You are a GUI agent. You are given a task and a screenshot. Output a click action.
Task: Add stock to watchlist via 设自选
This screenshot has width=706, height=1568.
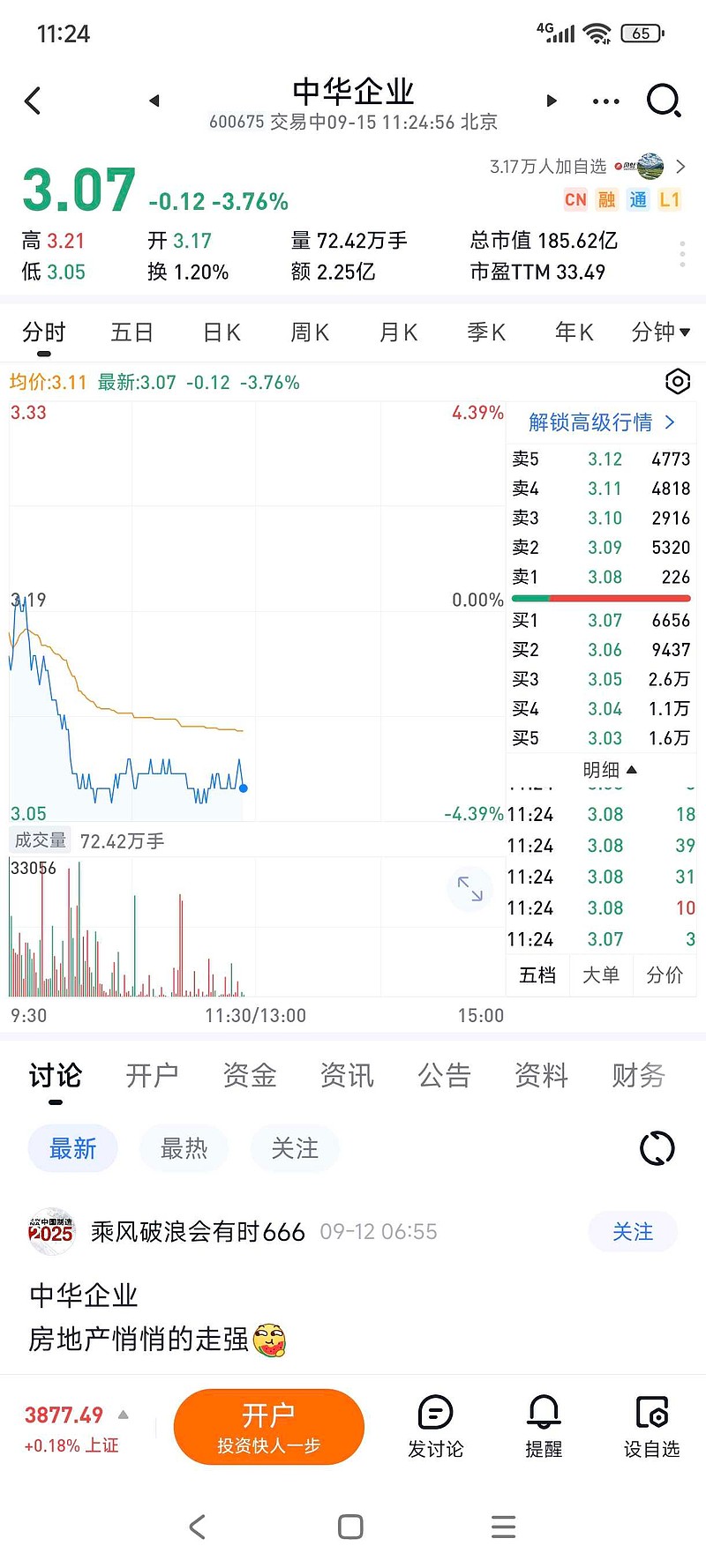coord(651,1426)
